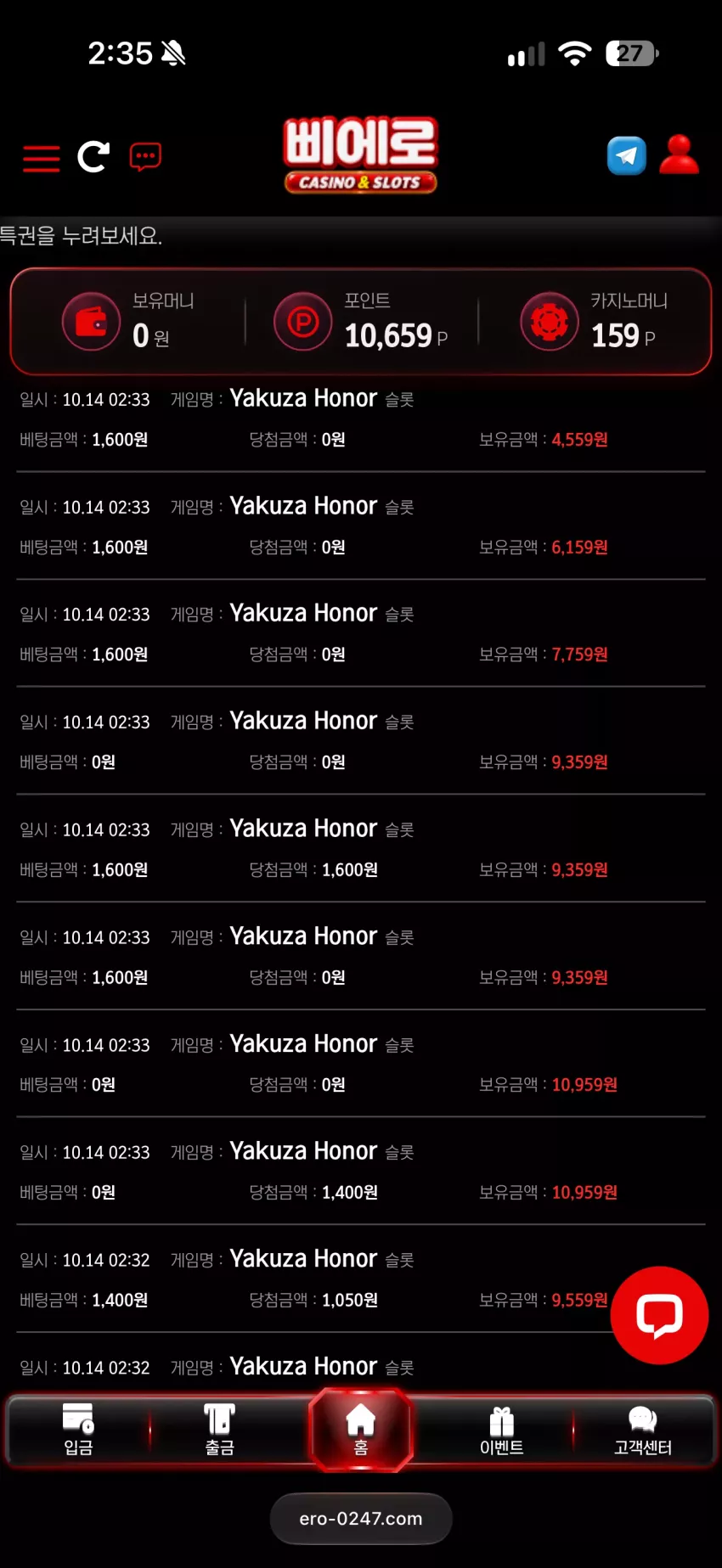Open the 입금 deposit tab
The width and height of the screenshot is (722, 1568).
pyautogui.click(x=78, y=1430)
